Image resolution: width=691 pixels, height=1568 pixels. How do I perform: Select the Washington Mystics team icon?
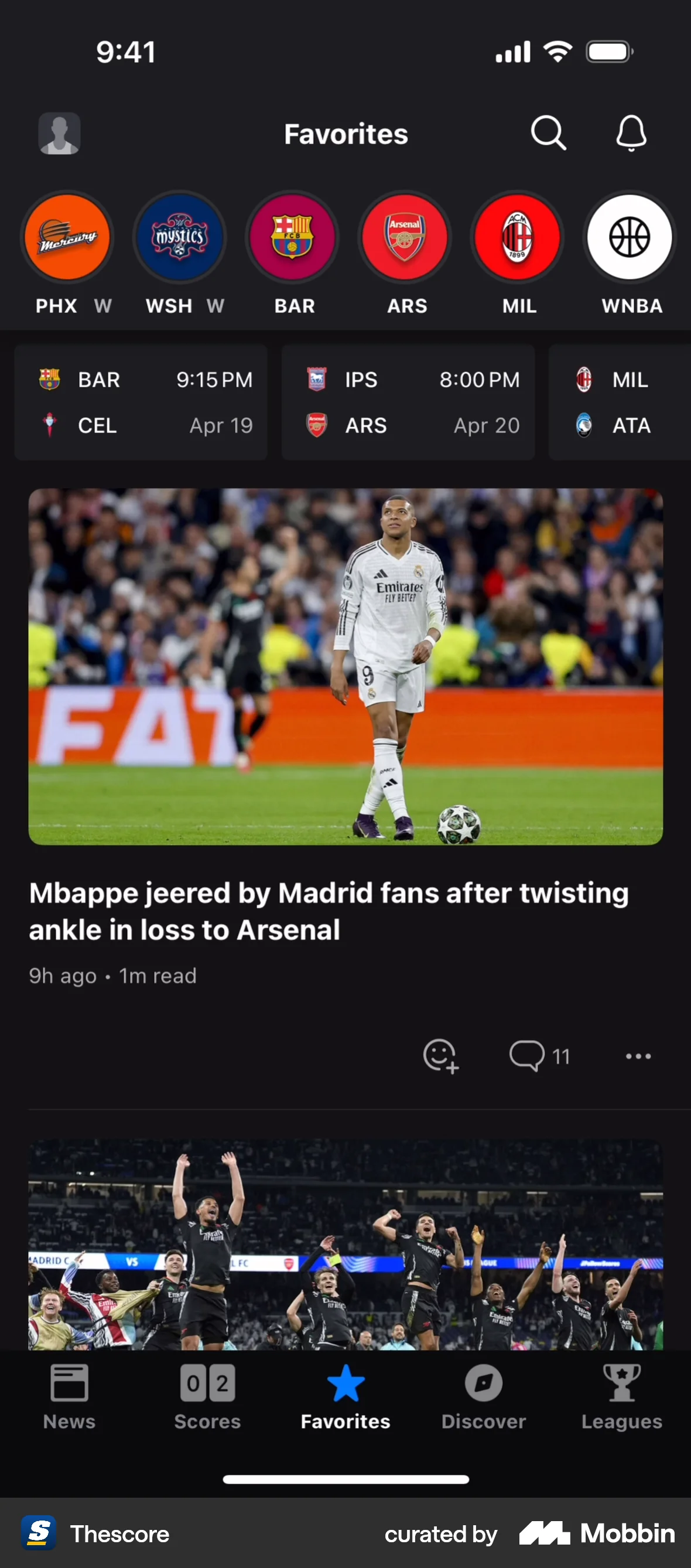coord(180,238)
